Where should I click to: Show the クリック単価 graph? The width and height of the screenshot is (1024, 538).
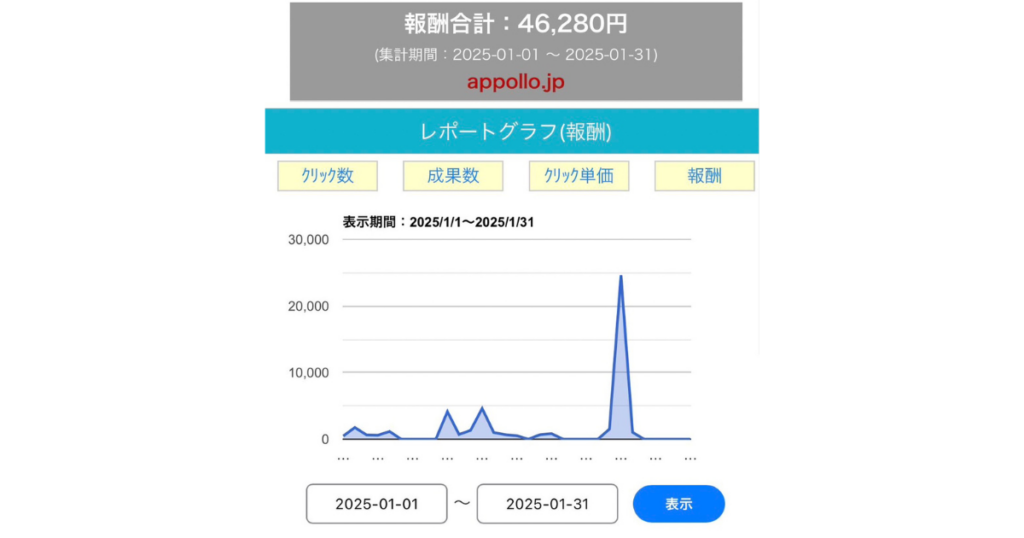click(x=579, y=176)
